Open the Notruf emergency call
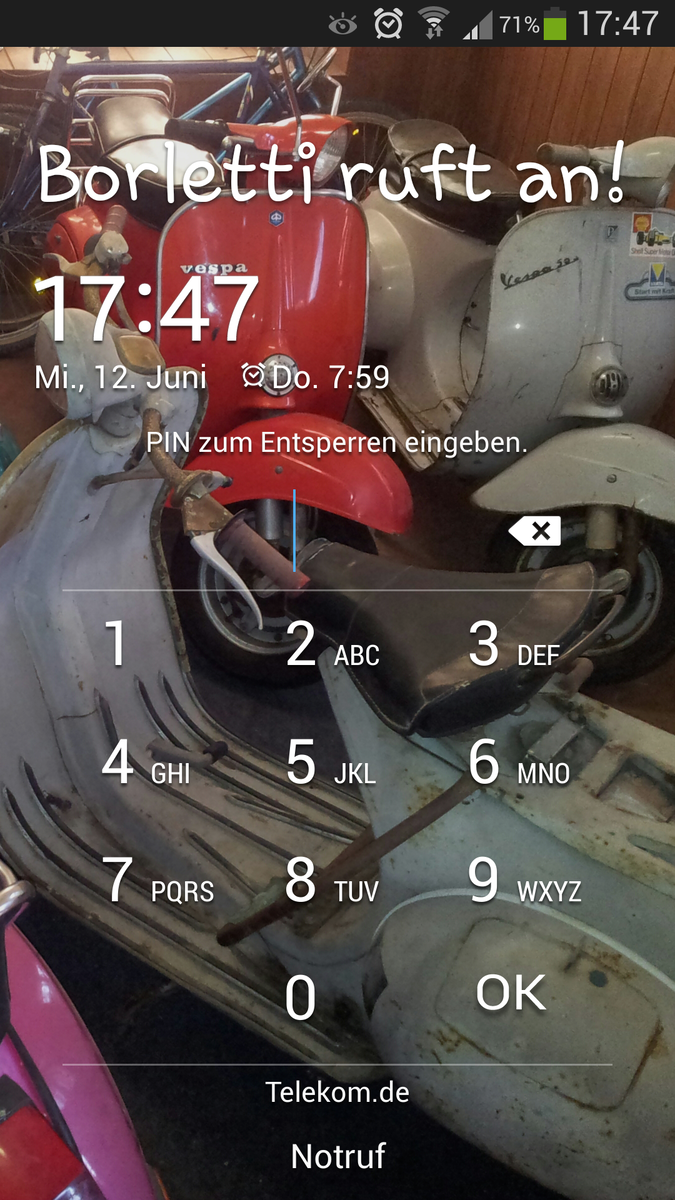This screenshot has width=675, height=1200. click(338, 1157)
